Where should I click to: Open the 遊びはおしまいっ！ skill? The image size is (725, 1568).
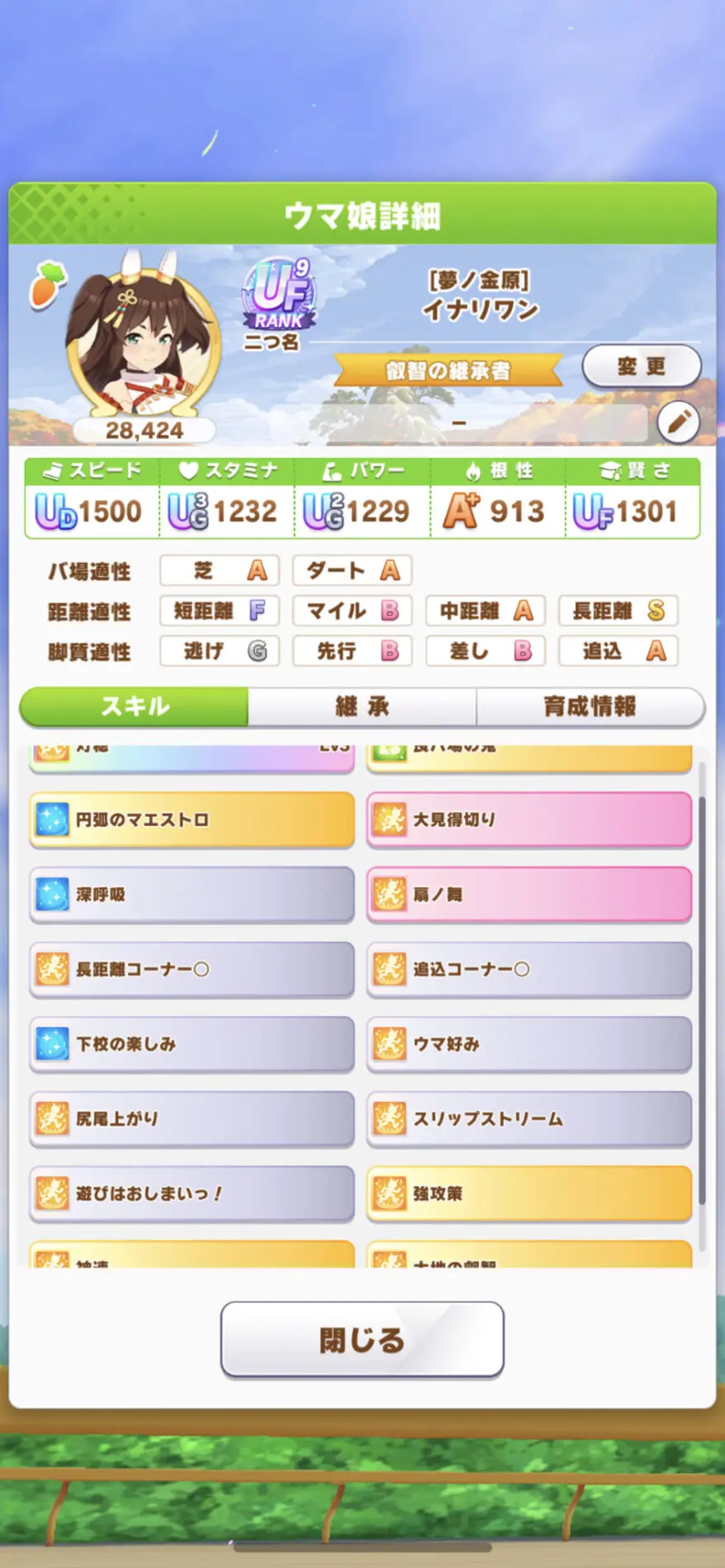[192, 1193]
